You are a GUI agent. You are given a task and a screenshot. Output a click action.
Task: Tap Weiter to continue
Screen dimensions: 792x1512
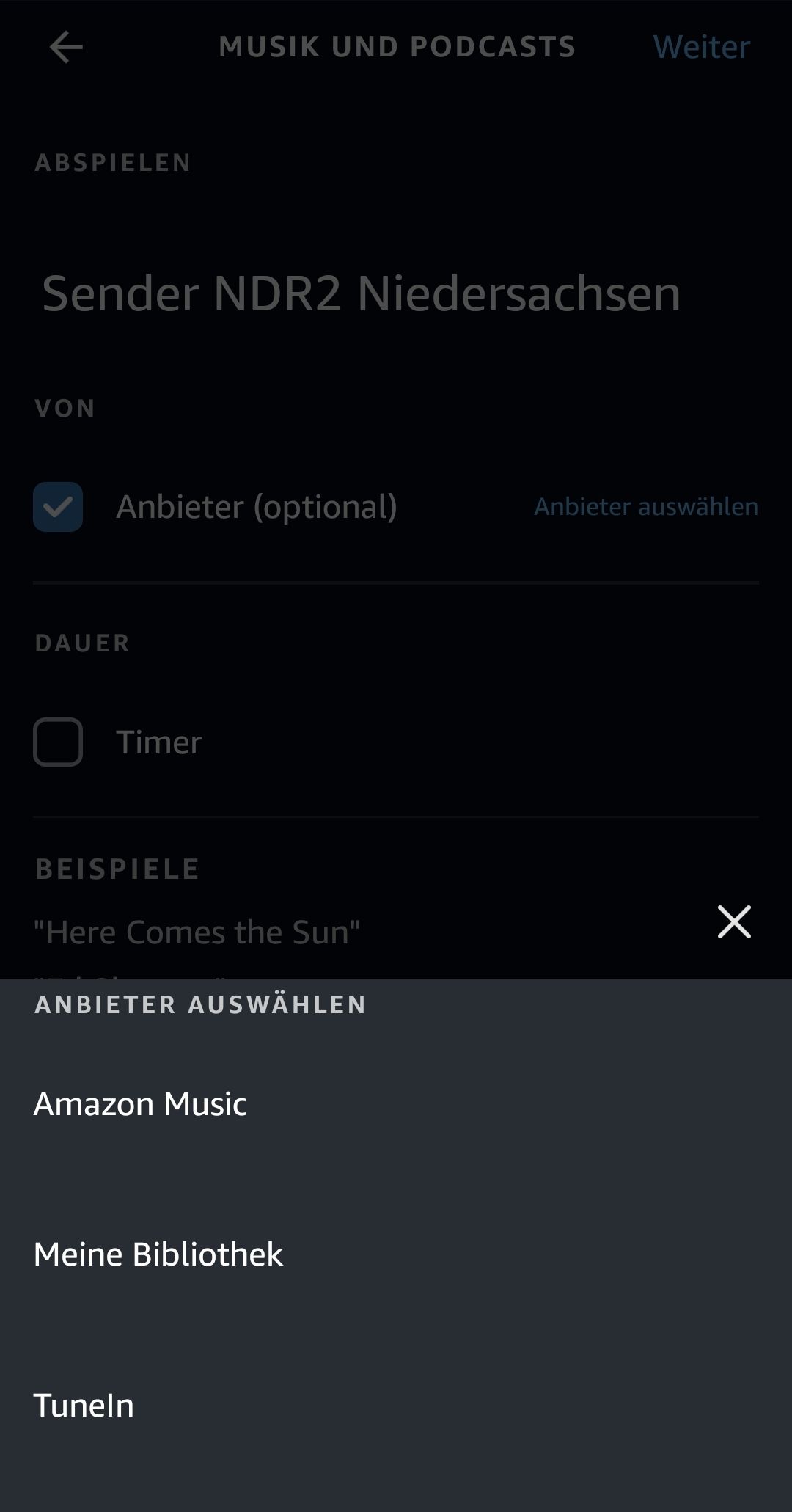[701, 47]
